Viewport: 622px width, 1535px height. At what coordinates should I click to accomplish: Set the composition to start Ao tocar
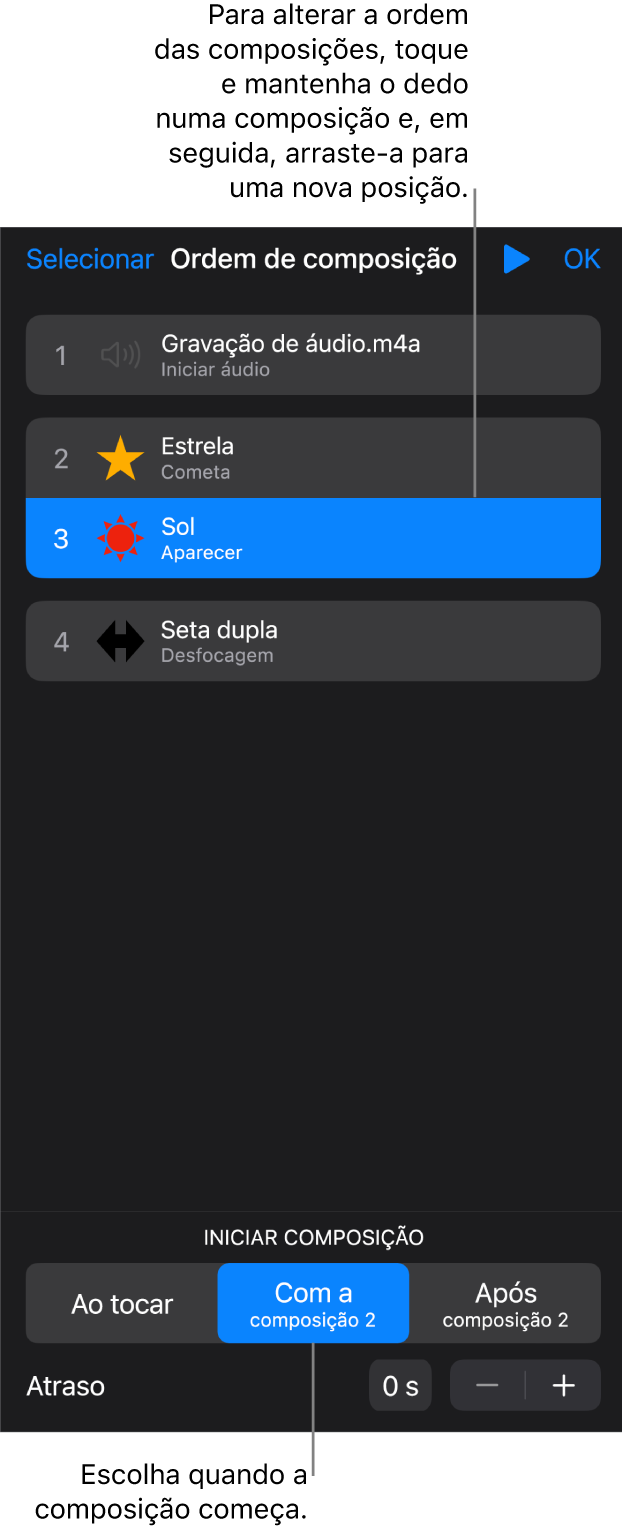[122, 1304]
